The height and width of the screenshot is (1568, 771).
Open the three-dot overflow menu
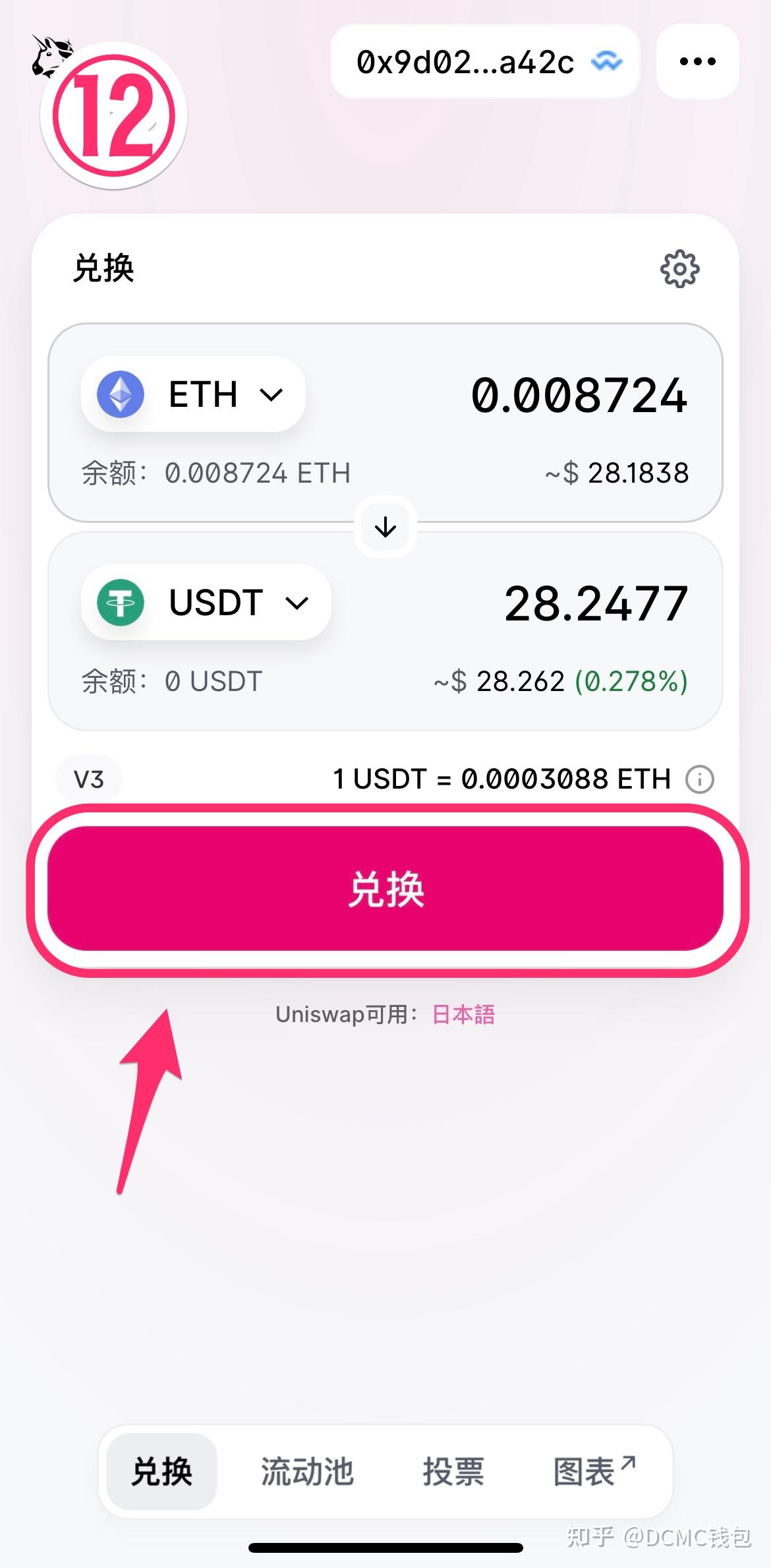coord(697,62)
